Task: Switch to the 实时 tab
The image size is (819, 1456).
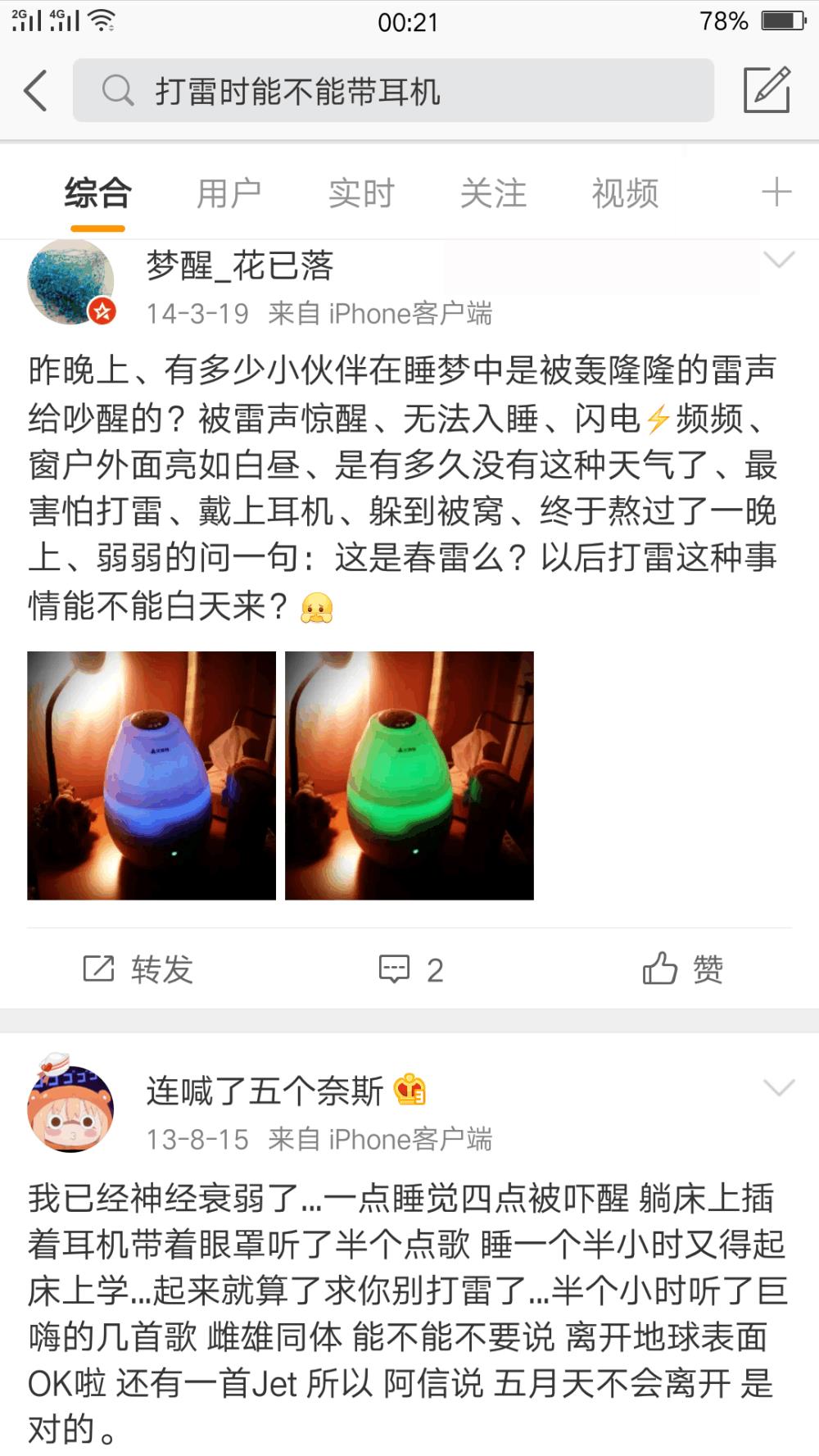Action: click(x=361, y=194)
